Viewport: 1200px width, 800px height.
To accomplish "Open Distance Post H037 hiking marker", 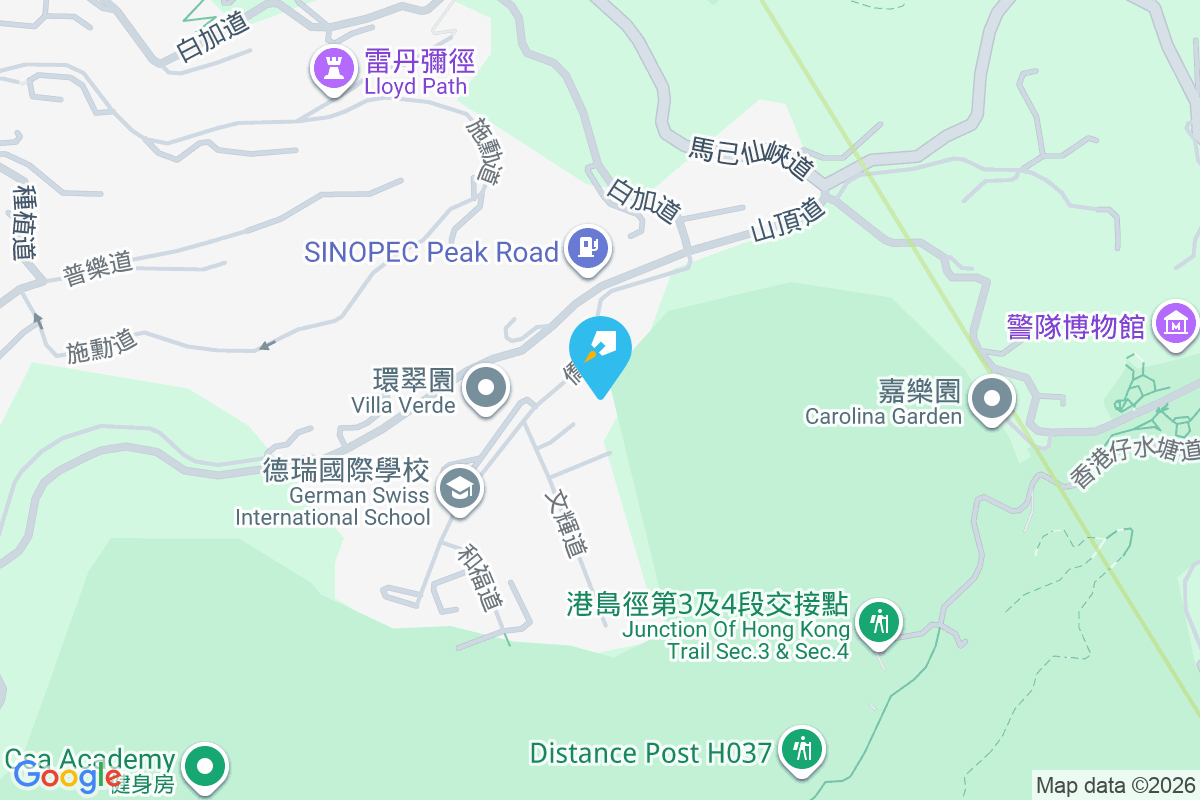I will click(801, 748).
